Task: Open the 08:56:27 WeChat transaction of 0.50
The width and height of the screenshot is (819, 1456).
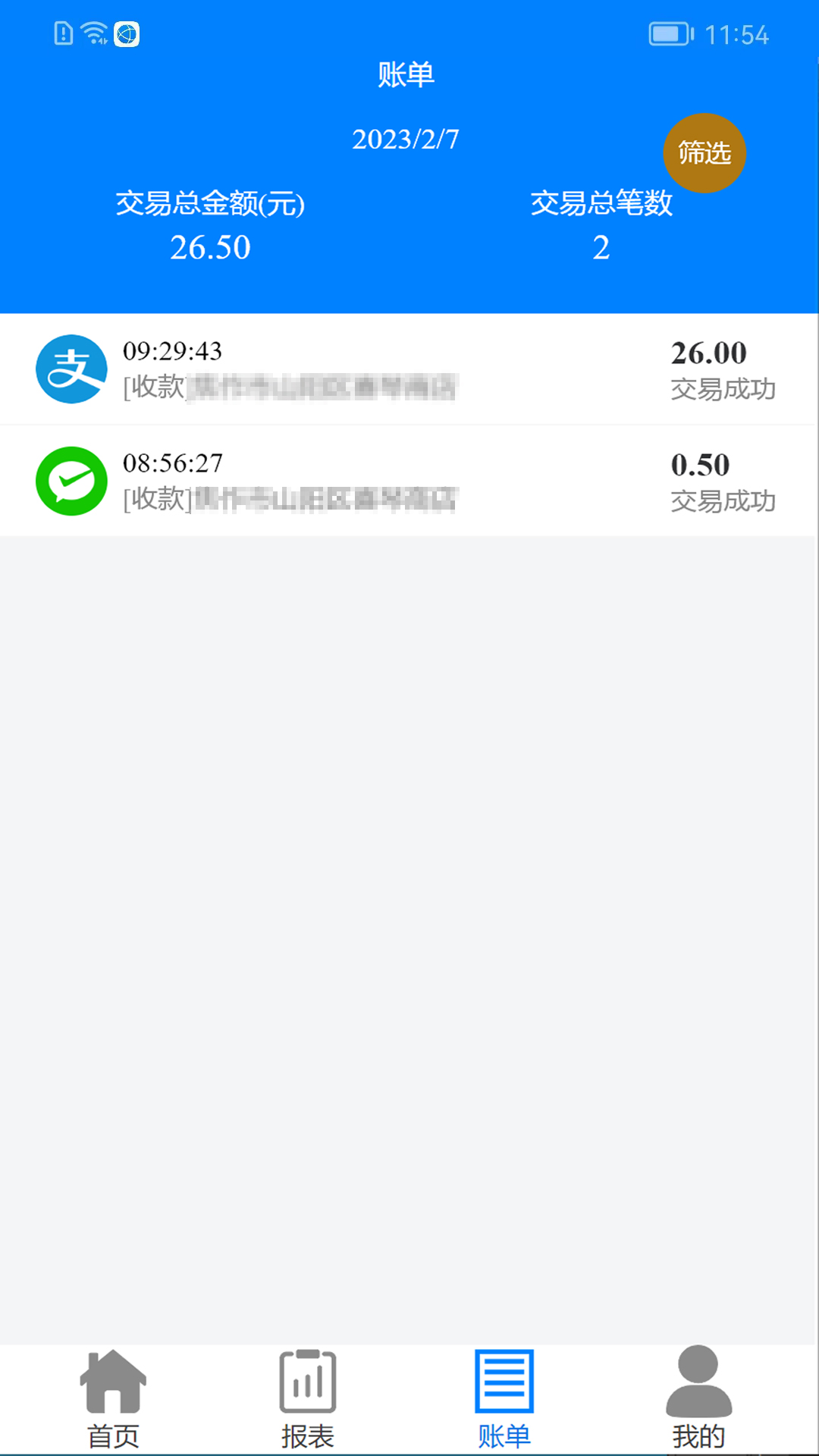Action: click(x=408, y=481)
